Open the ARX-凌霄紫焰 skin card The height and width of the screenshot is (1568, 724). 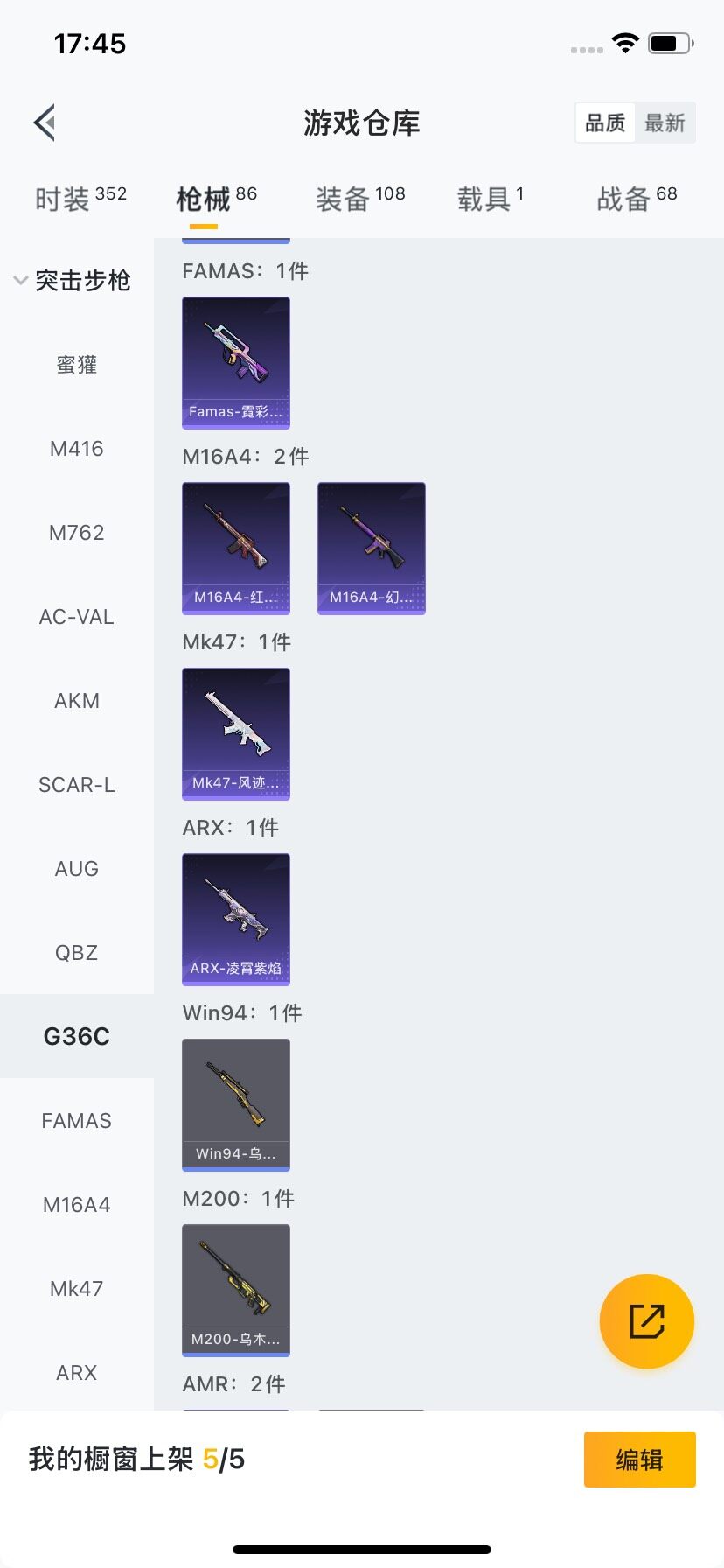pos(236,919)
